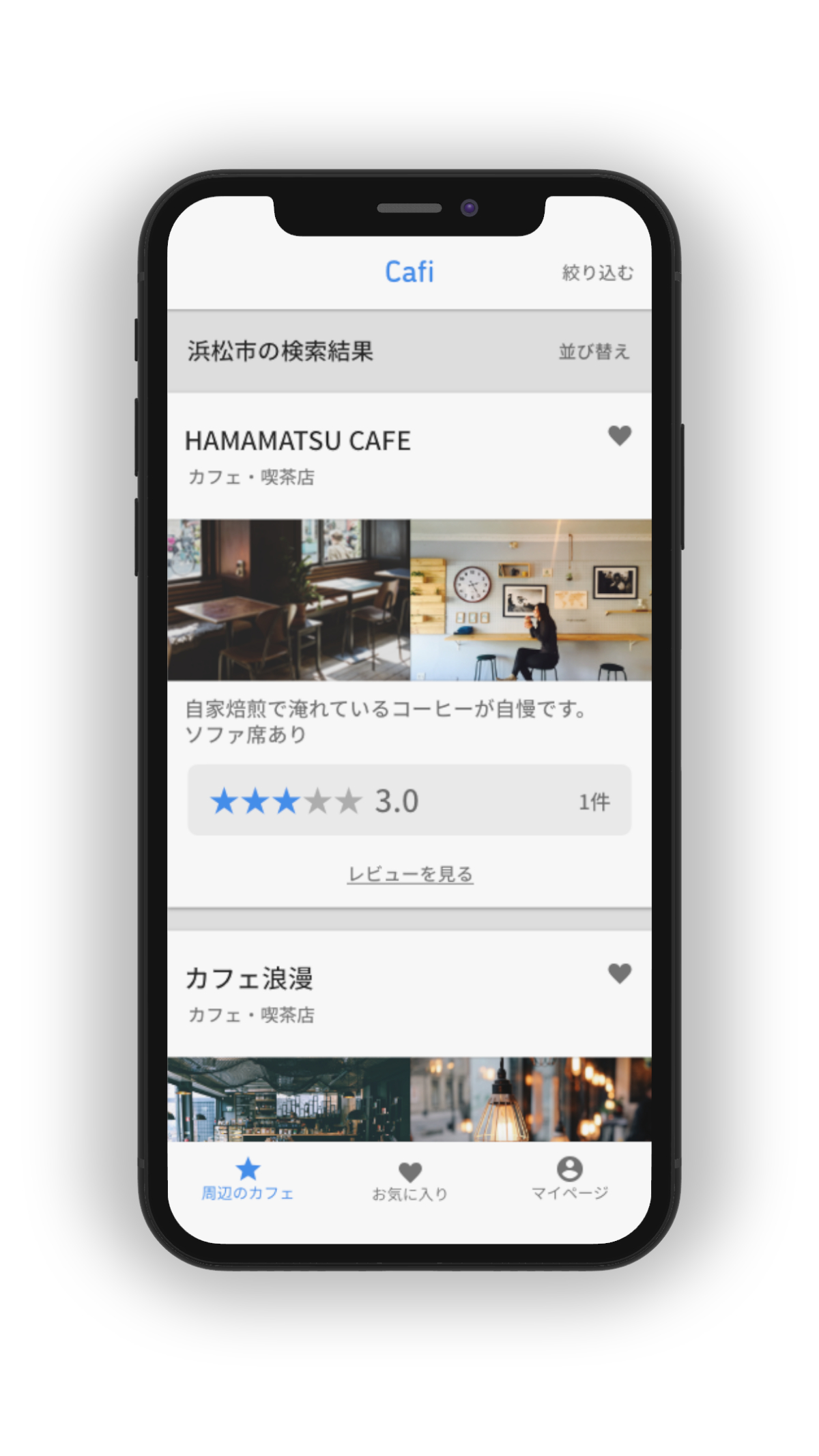The image size is (819, 1456).
Task: Open the 絞り込む filter options
Action: 597,273
